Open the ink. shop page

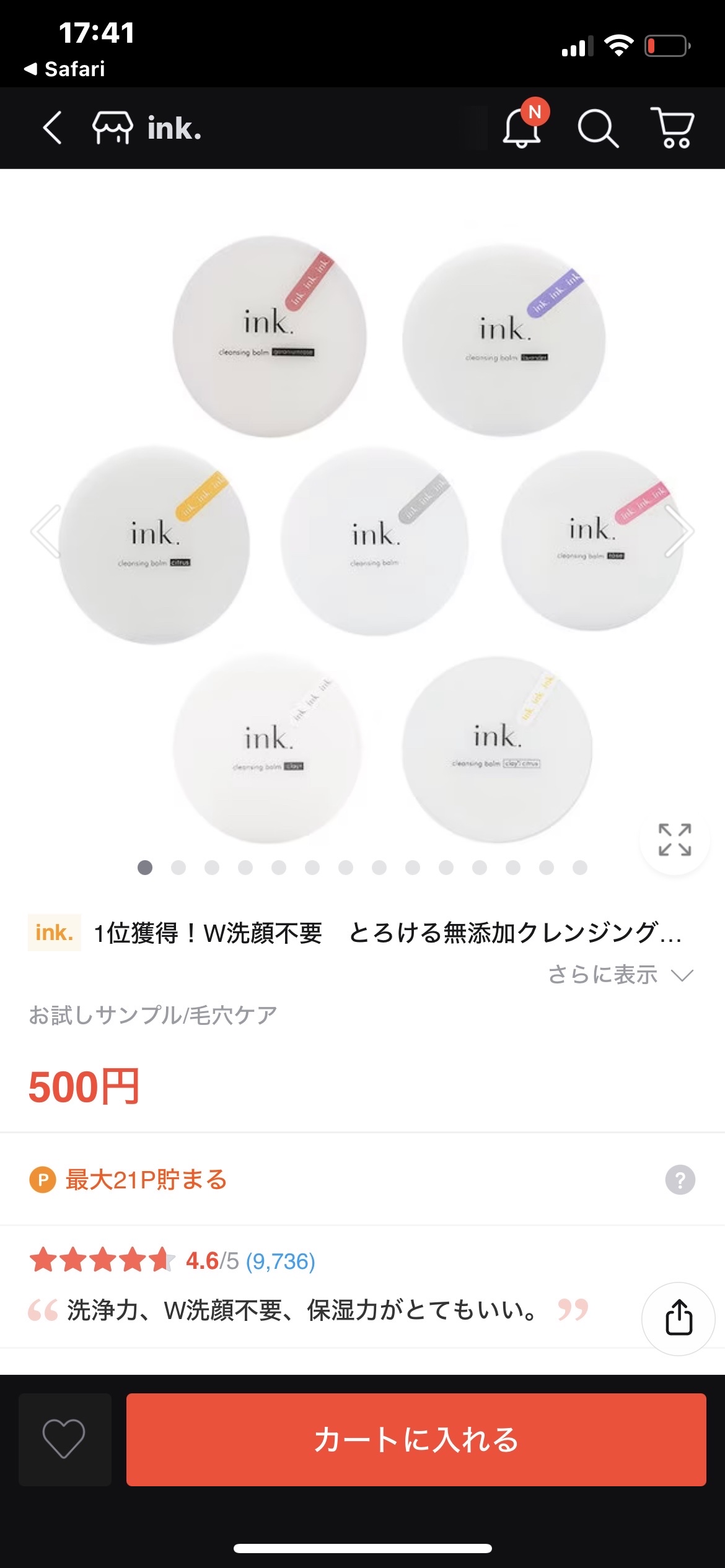coord(147,128)
